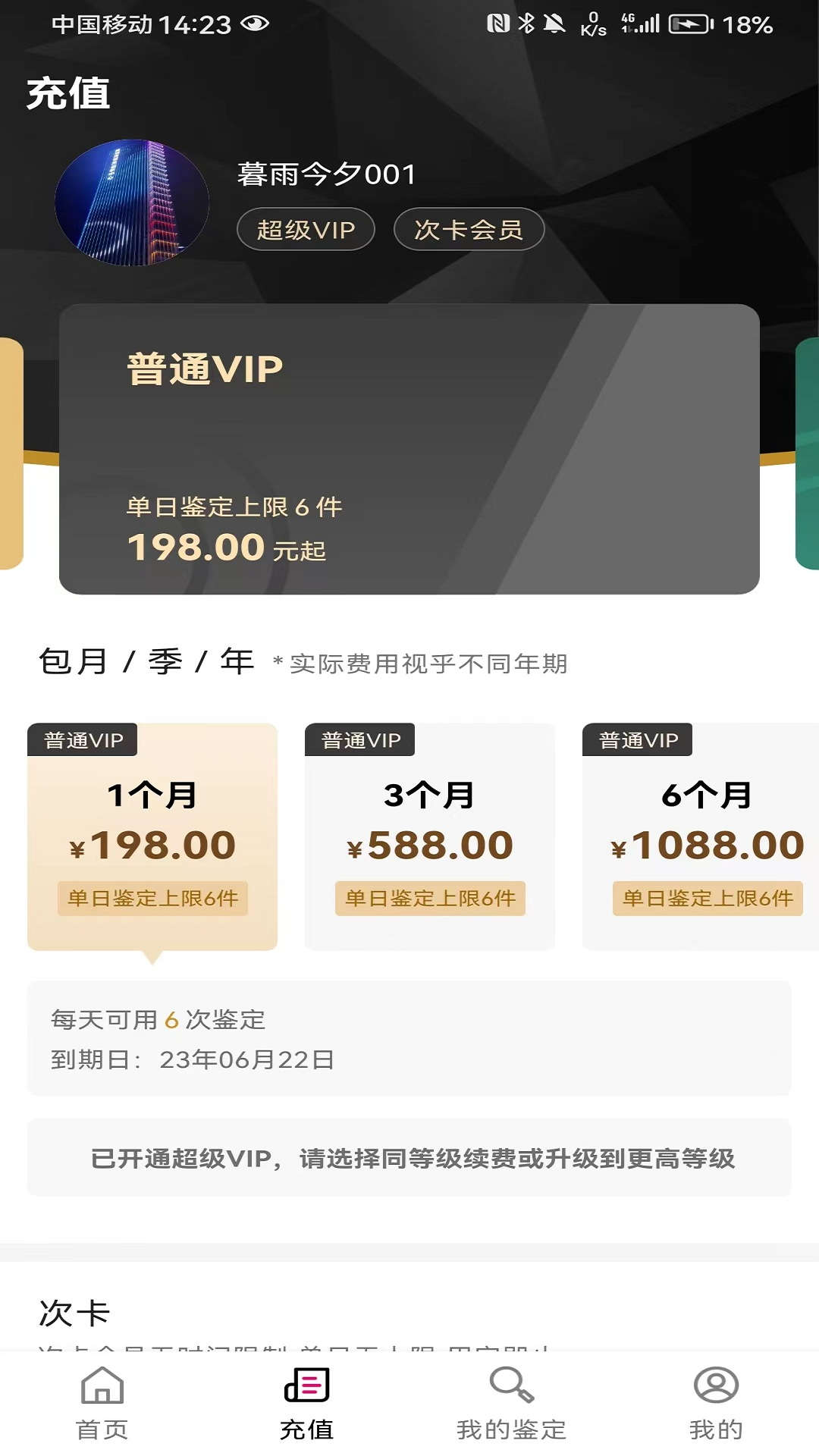Switch to the 充值 tab

point(306,1403)
